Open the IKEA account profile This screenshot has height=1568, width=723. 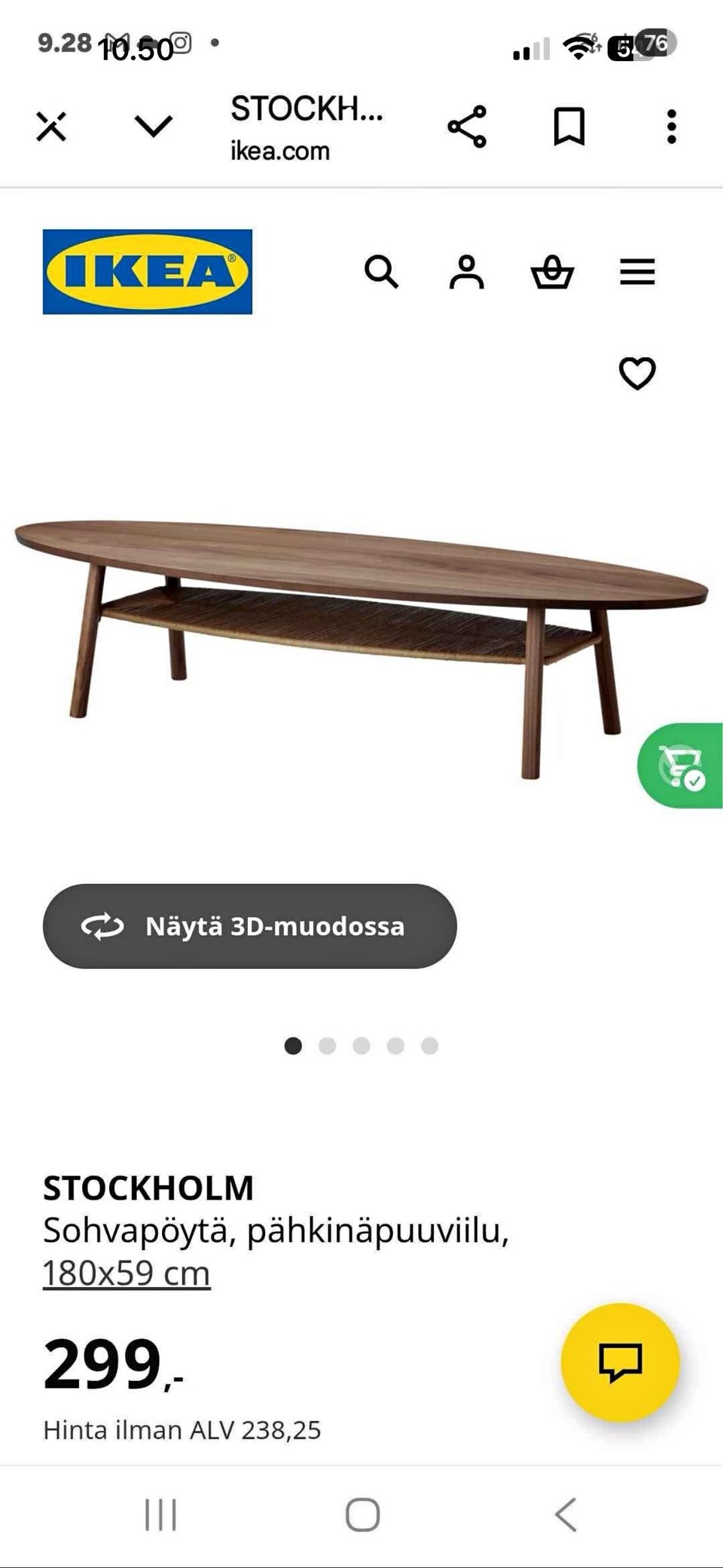pyautogui.click(x=466, y=272)
